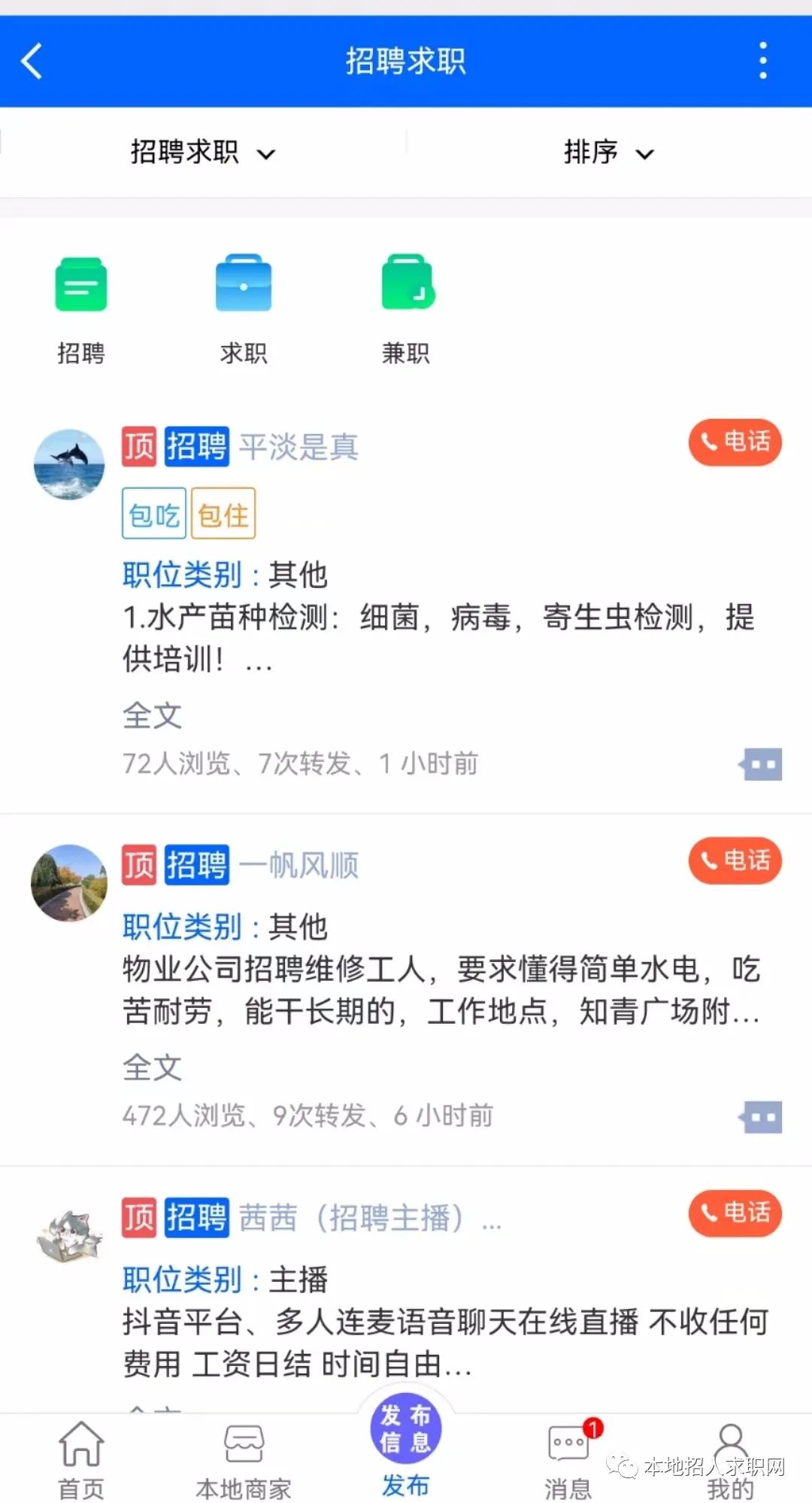Expand 全文 of 物业公司招聘维修工人 post

152,1067
